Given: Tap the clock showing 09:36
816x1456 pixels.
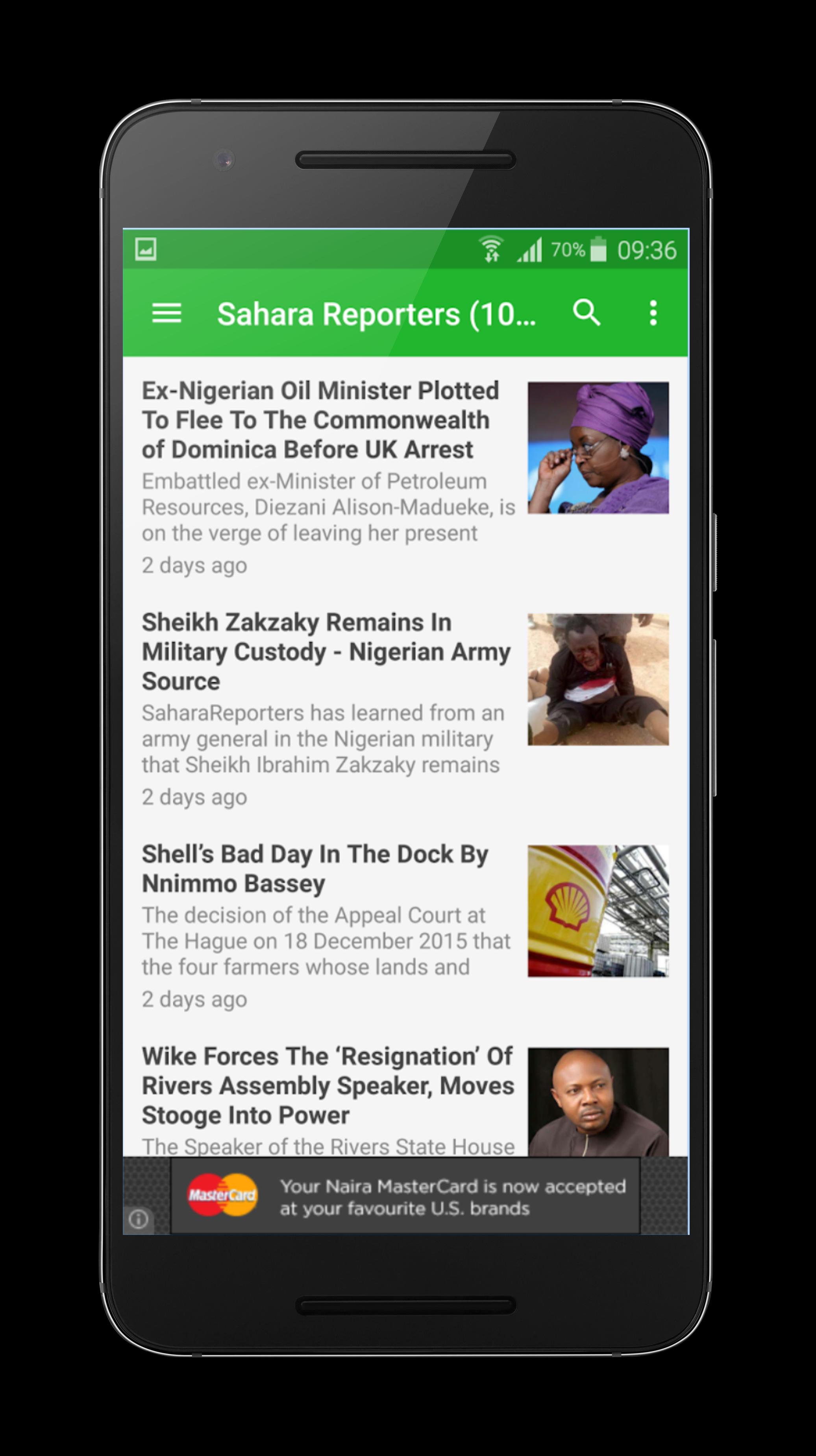Looking at the screenshot, I should point(649,249).
